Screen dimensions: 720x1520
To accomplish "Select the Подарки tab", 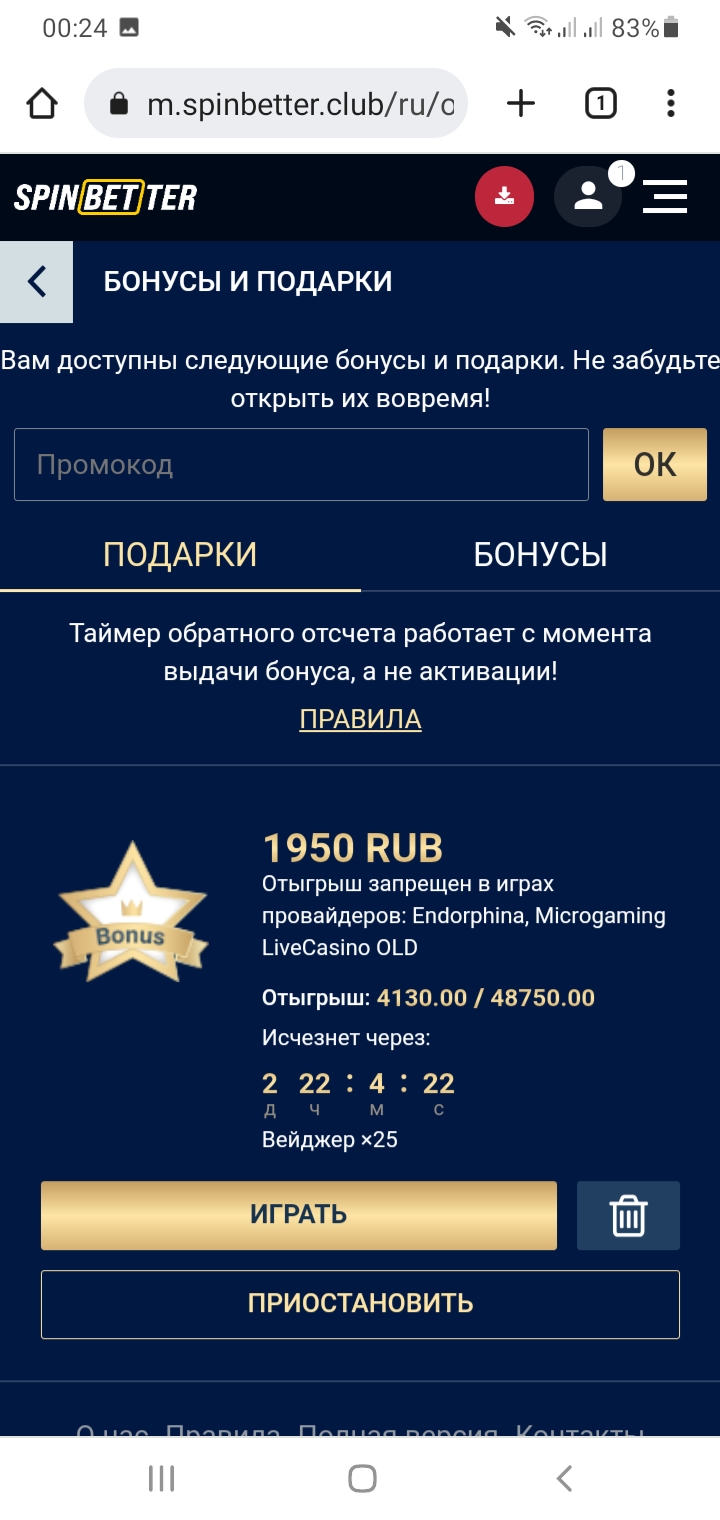I will click(180, 554).
